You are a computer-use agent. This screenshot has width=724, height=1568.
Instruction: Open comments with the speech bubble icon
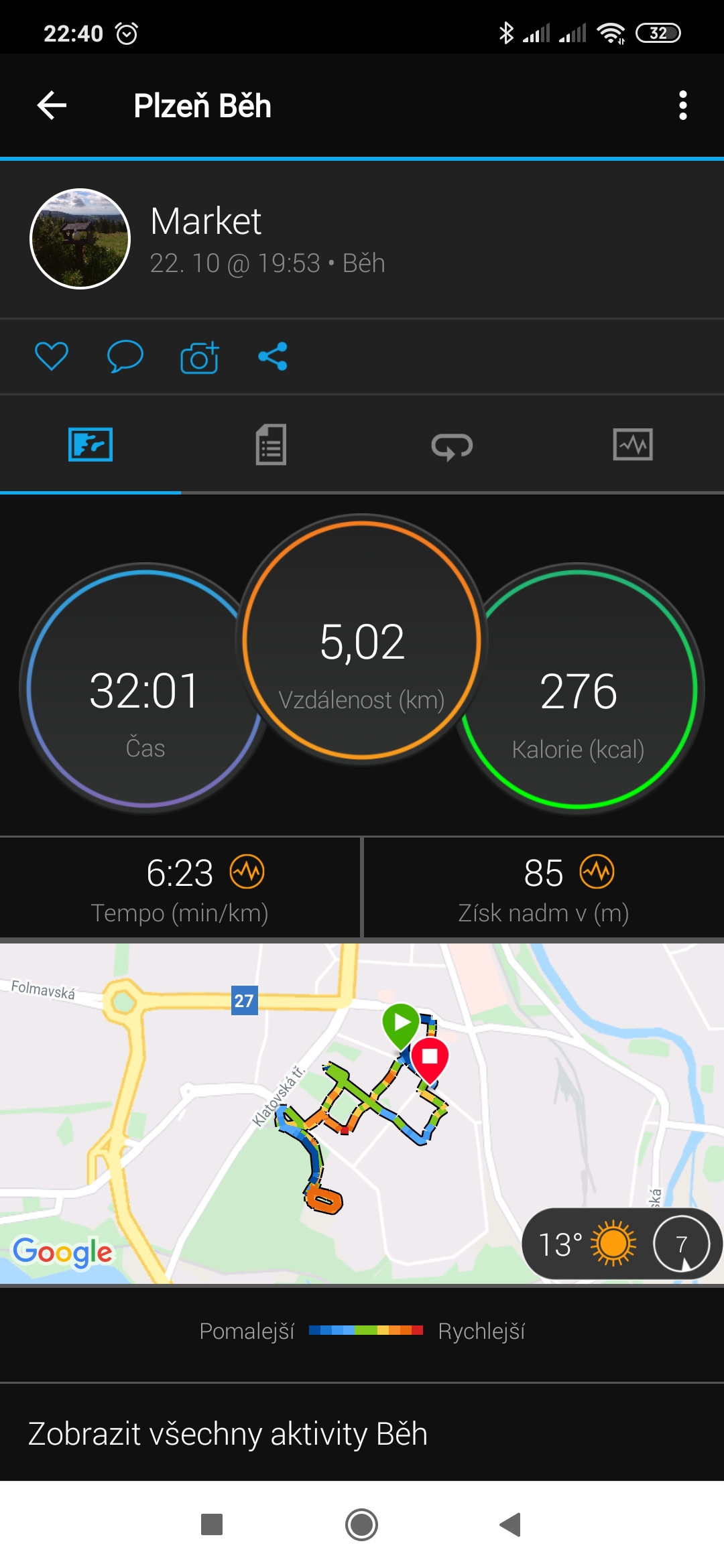tap(125, 356)
